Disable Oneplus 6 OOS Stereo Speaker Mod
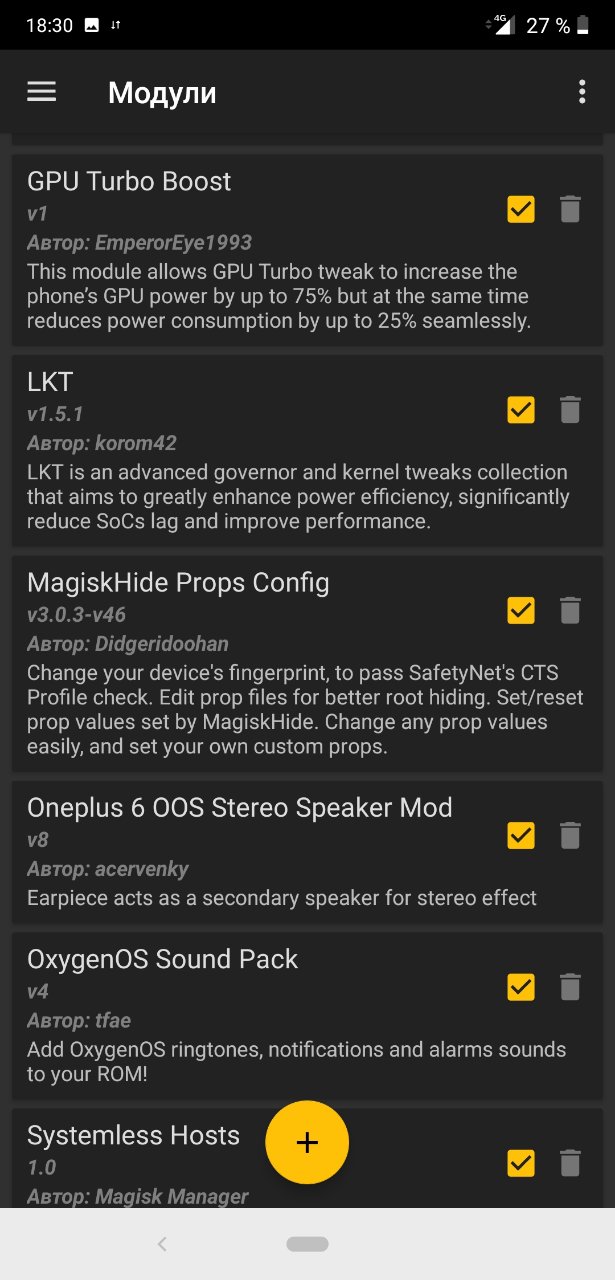The width and height of the screenshot is (615, 1280). pos(521,835)
